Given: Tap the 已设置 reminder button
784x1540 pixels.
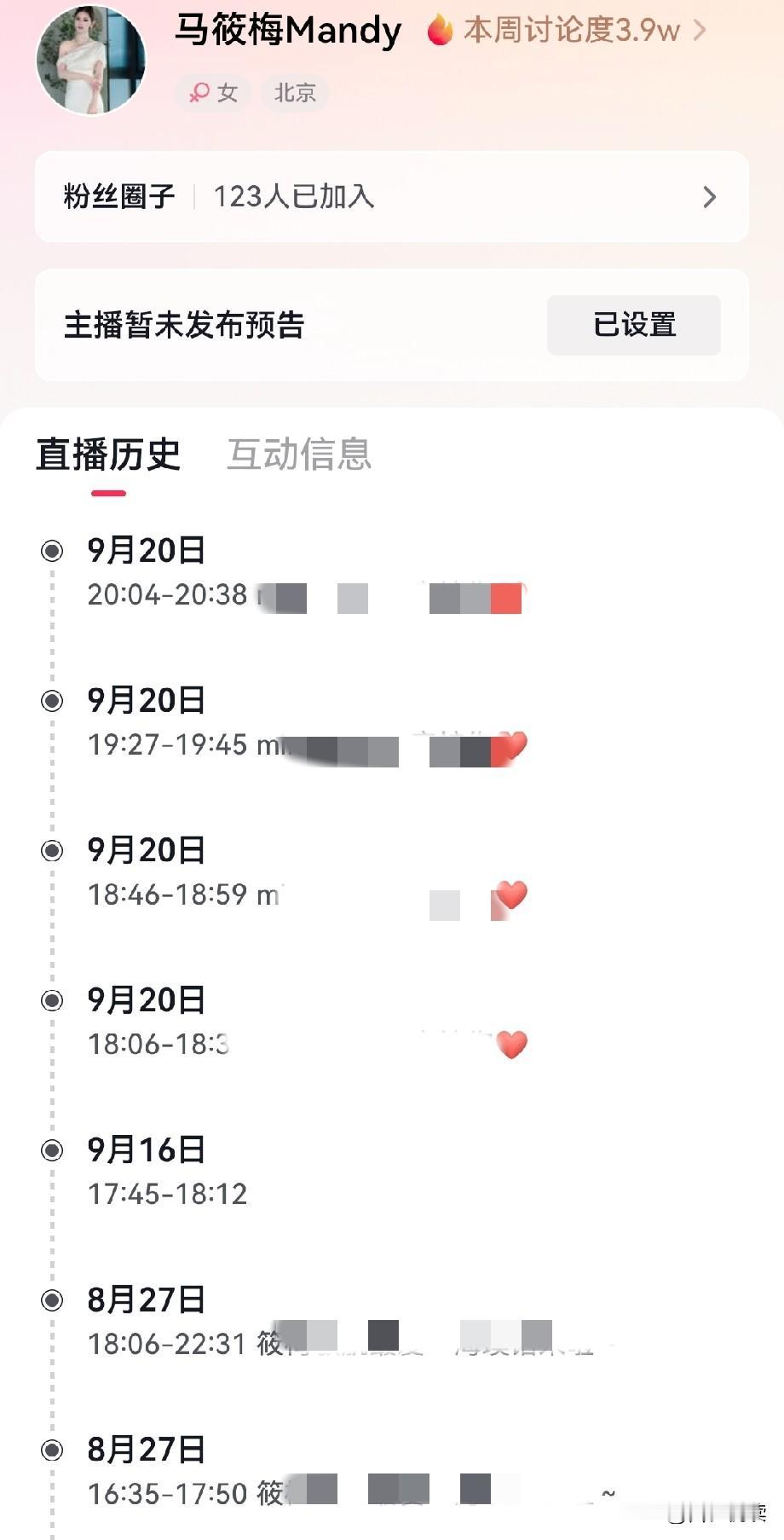Looking at the screenshot, I should point(634,325).
